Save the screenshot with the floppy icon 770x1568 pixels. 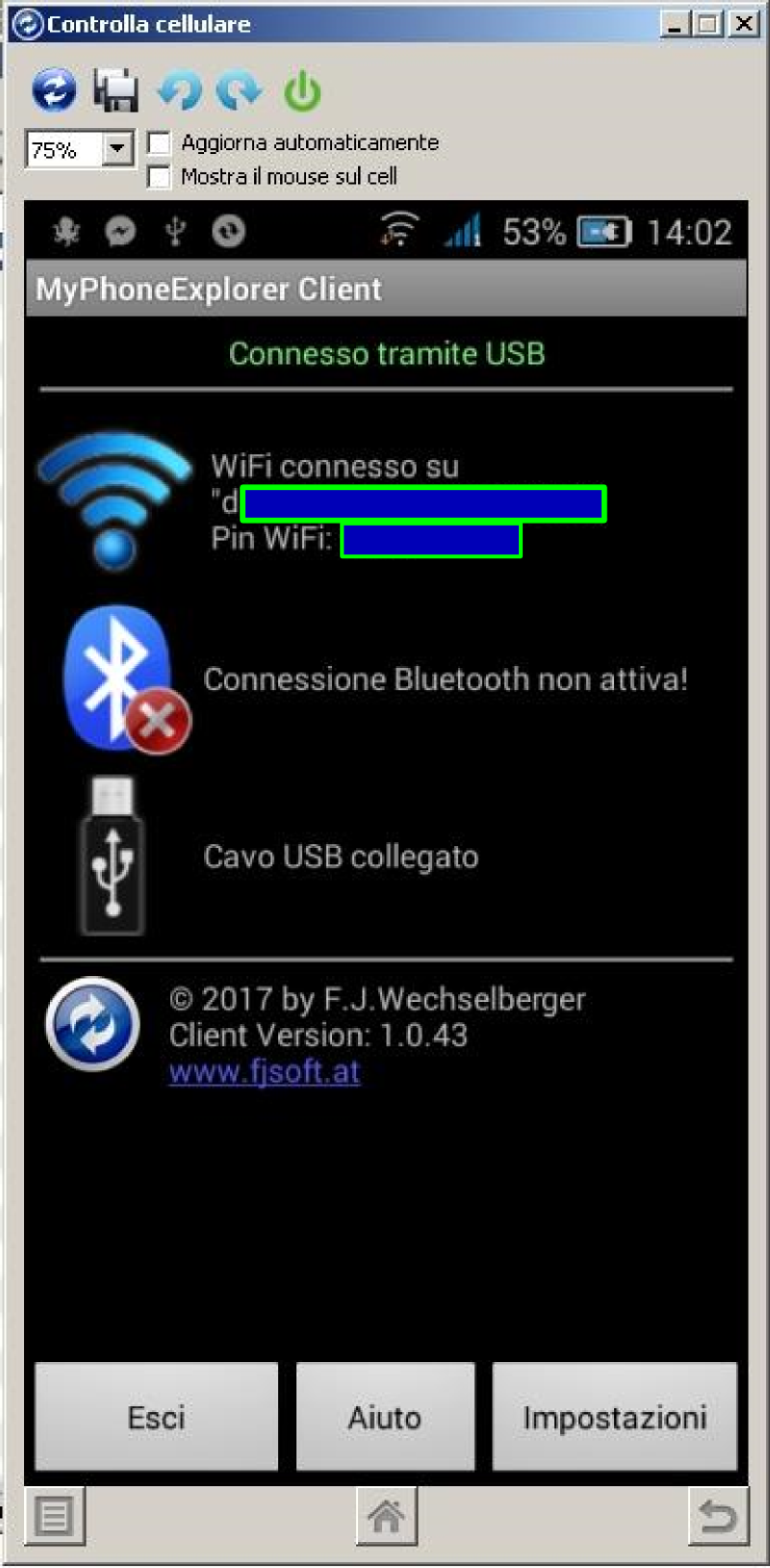[115, 90]
